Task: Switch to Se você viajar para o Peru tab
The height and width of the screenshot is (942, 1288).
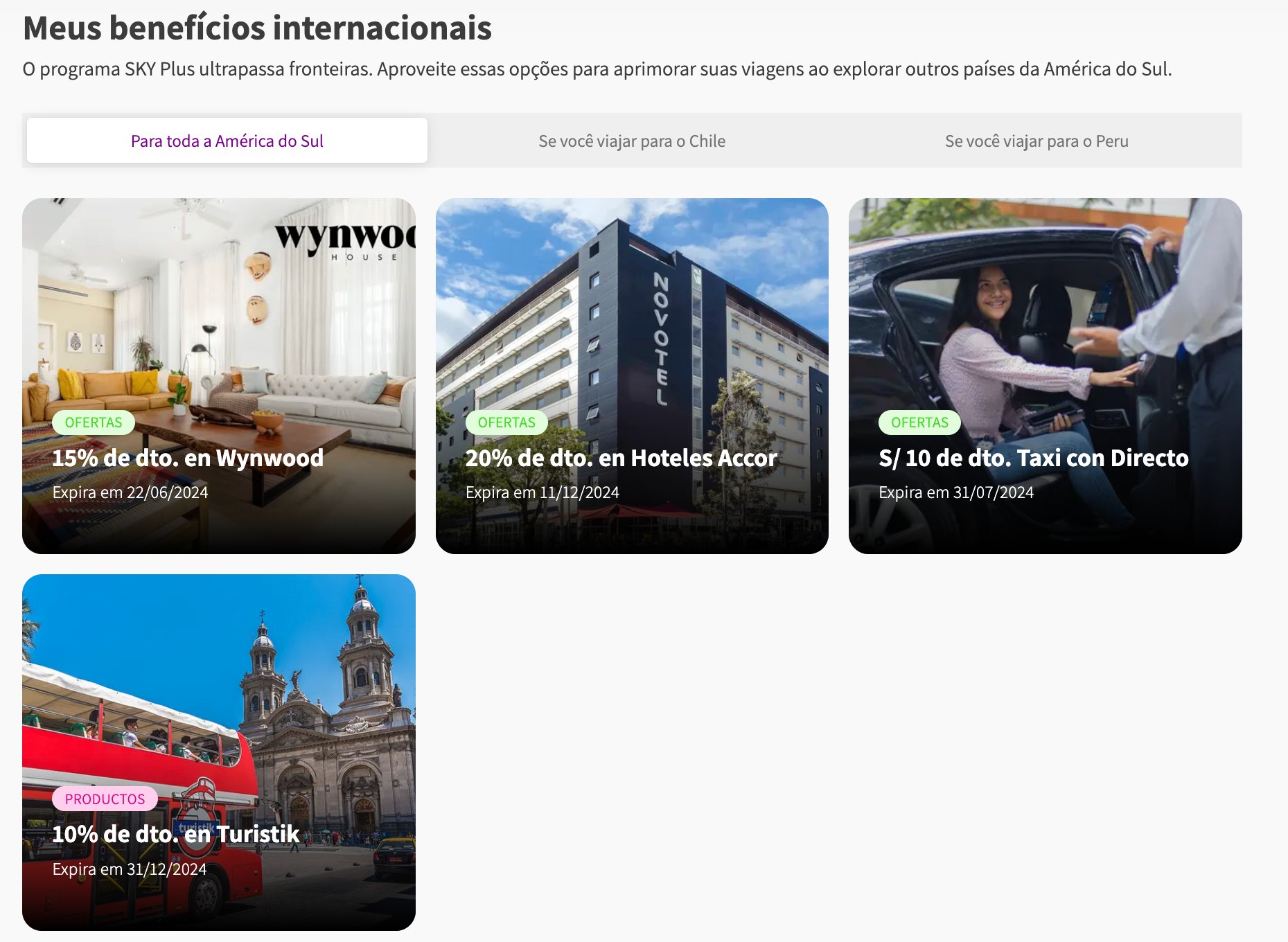Action: point(1036,141)
